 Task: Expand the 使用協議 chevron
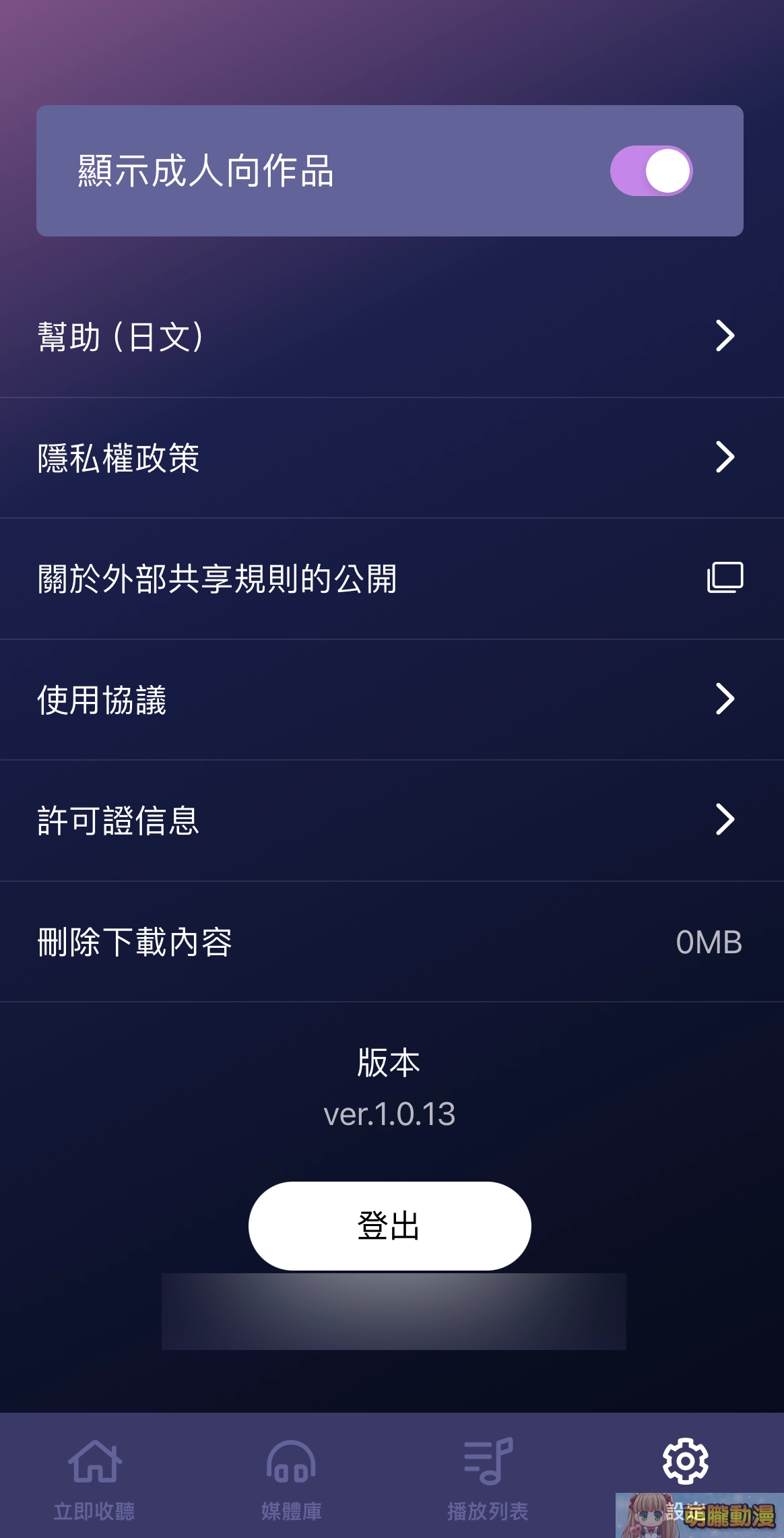(726, 699)
